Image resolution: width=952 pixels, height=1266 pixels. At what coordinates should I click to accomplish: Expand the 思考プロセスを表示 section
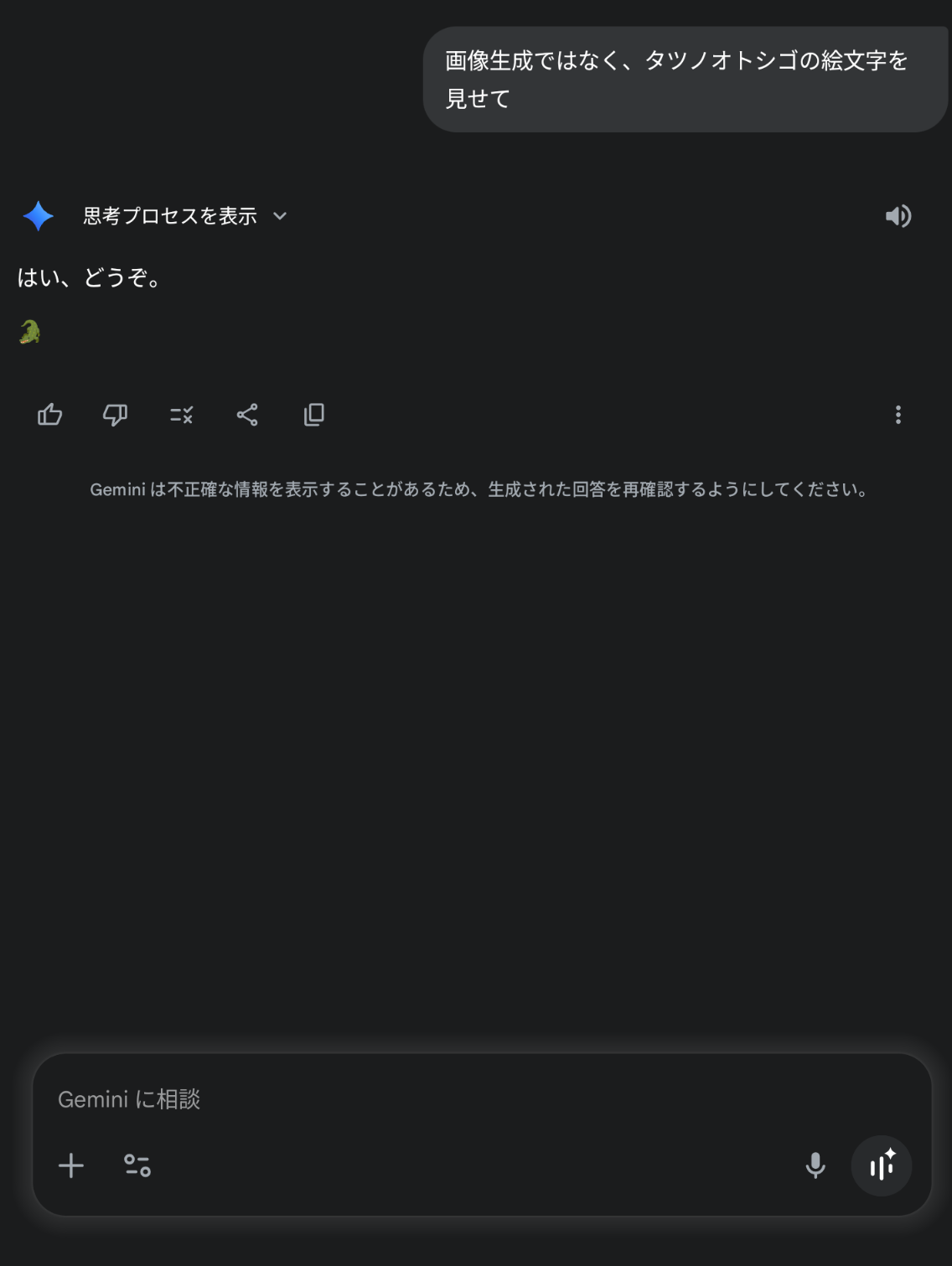pyautogui.click(x=184, y=216)
